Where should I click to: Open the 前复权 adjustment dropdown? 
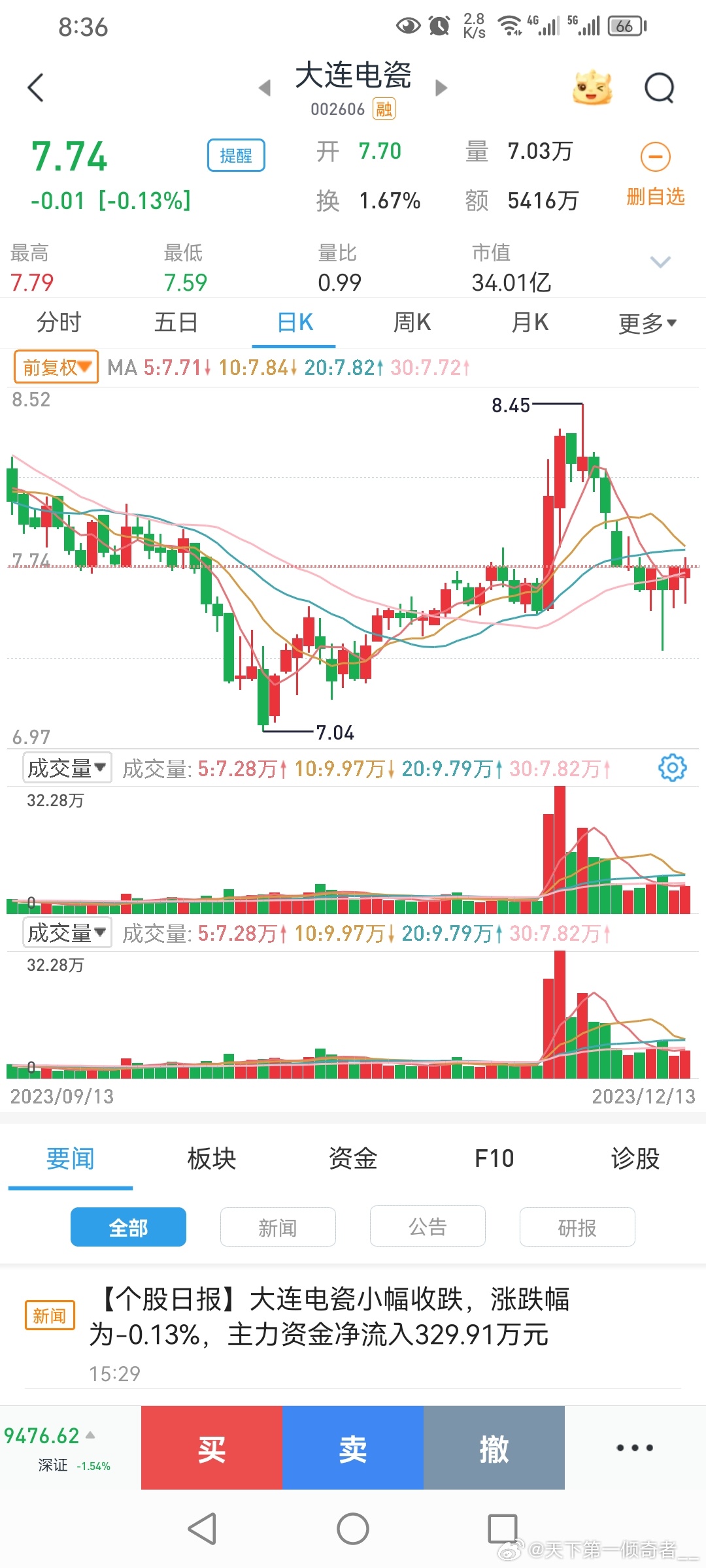56,367
